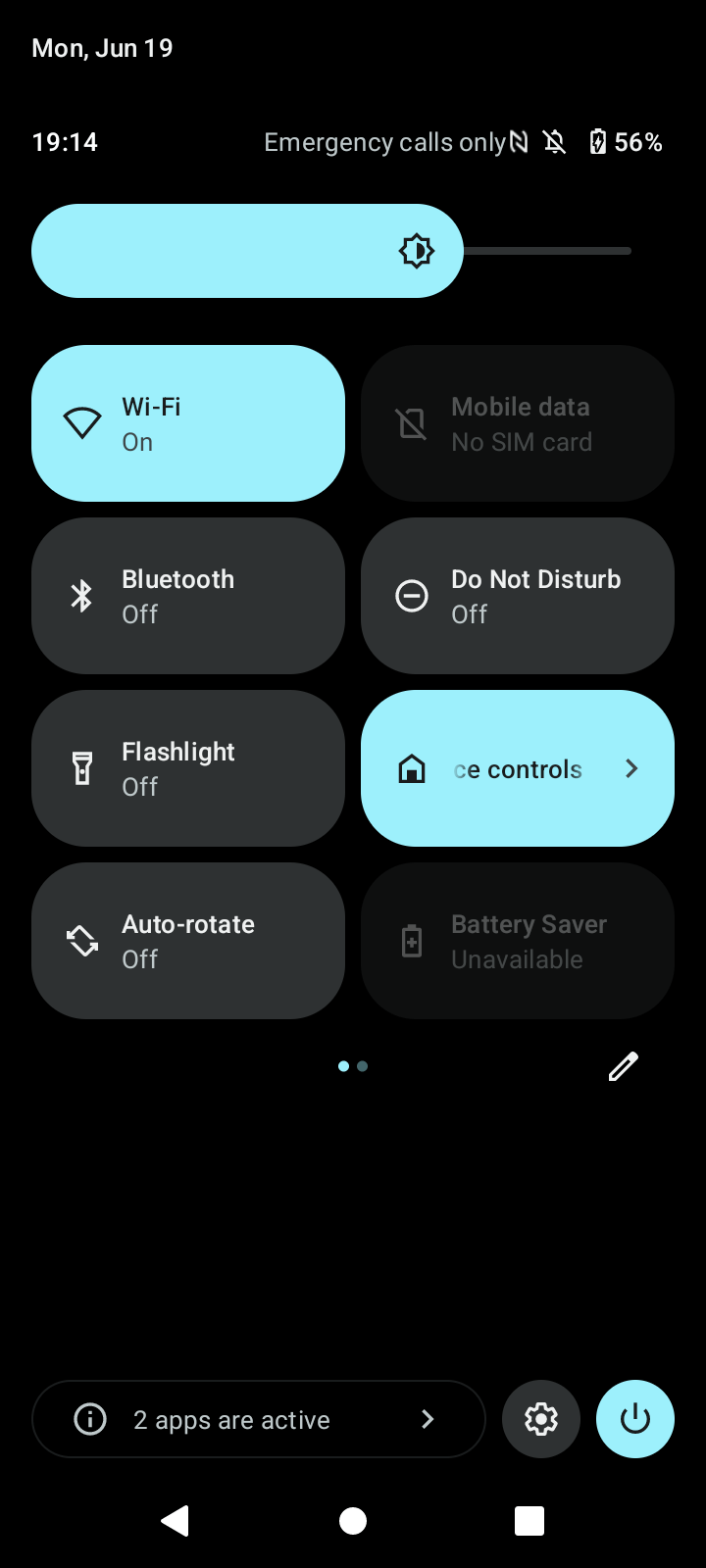Screen dimensions: 706x1568
Task: Open the 2 apps are active details
Action: click(258, 1419)
